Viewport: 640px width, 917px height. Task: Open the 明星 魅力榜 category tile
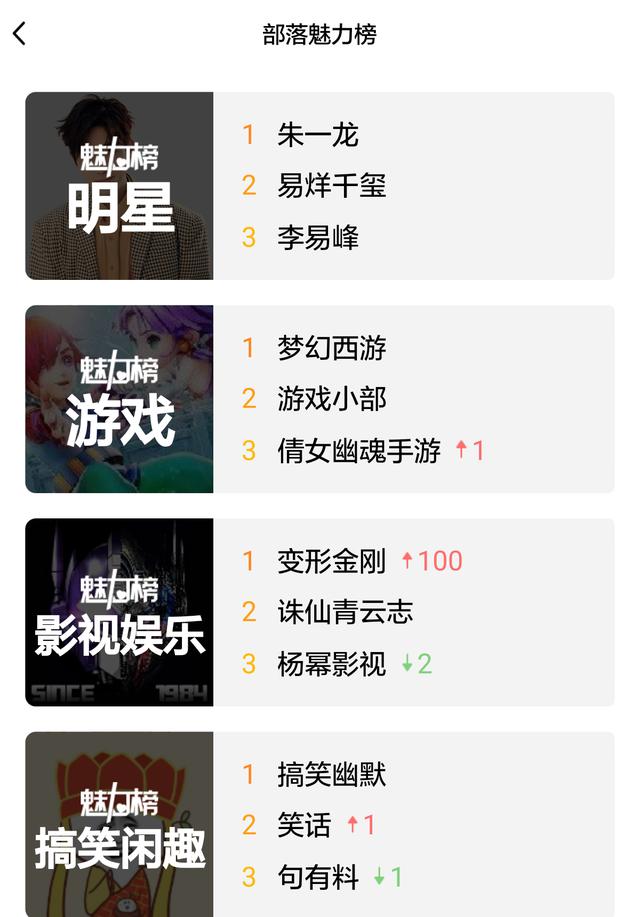(119, 186)
